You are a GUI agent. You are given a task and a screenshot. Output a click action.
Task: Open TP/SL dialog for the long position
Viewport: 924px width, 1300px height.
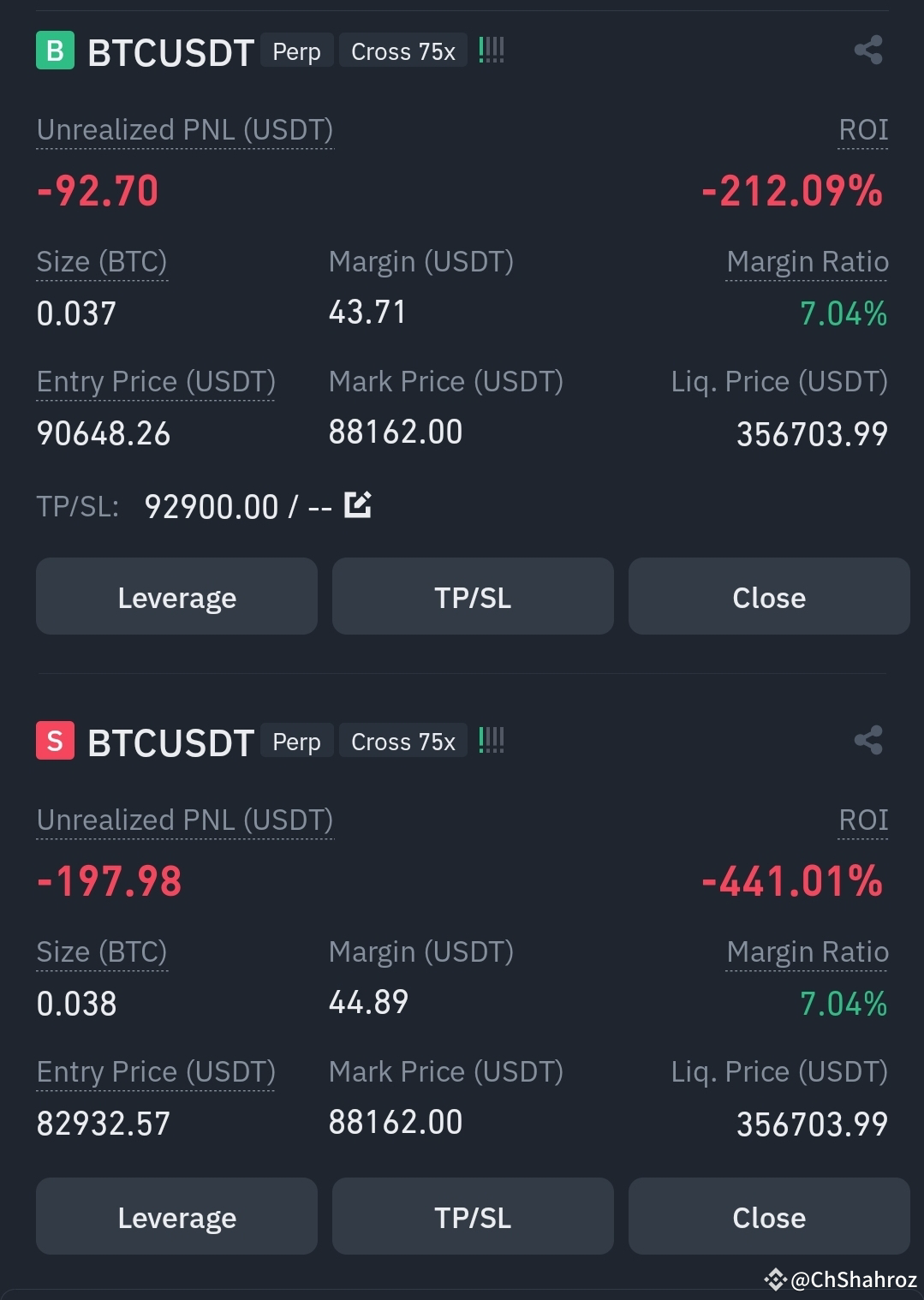473,596
